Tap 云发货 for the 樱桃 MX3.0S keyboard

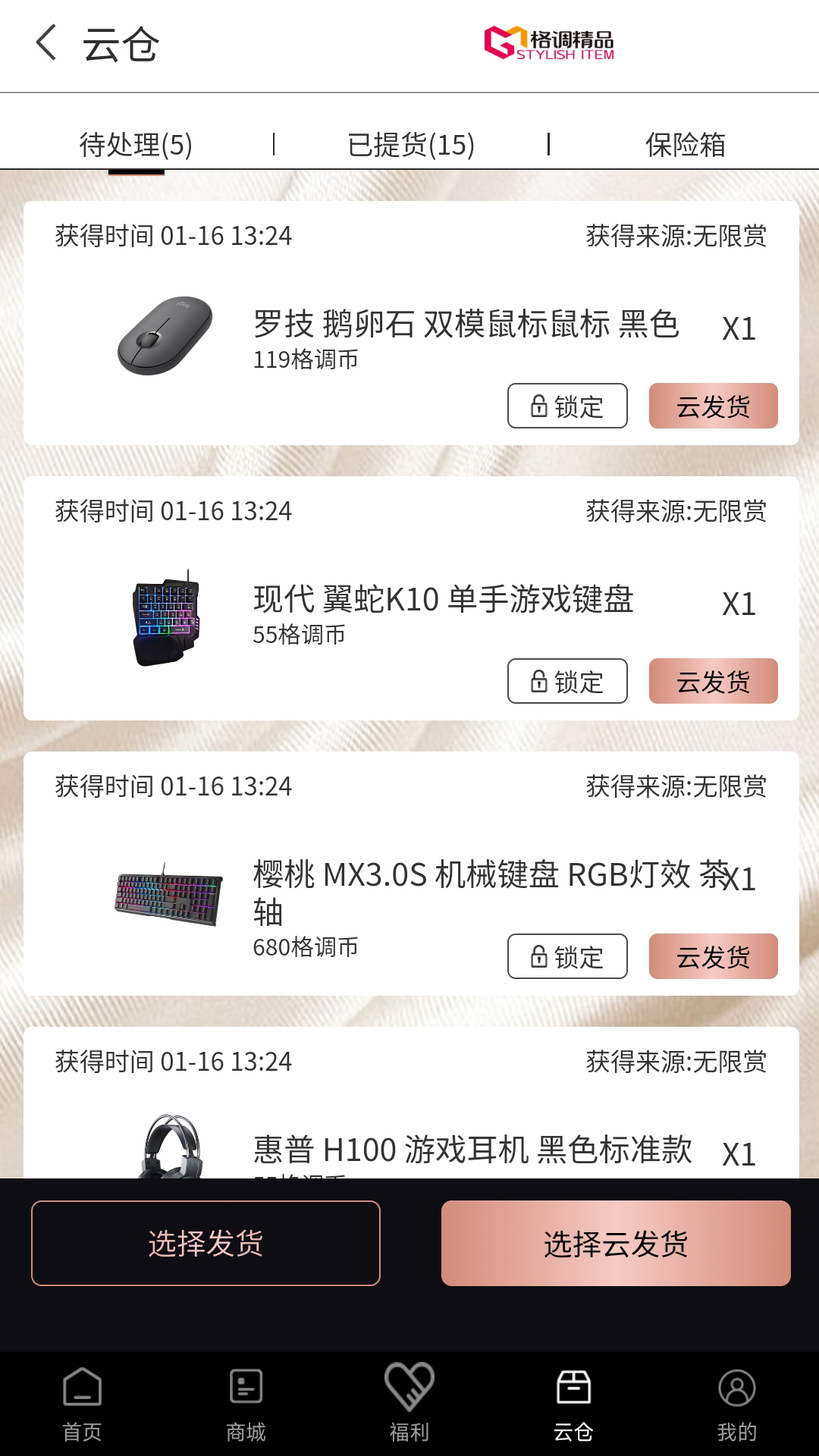(713, 957)
